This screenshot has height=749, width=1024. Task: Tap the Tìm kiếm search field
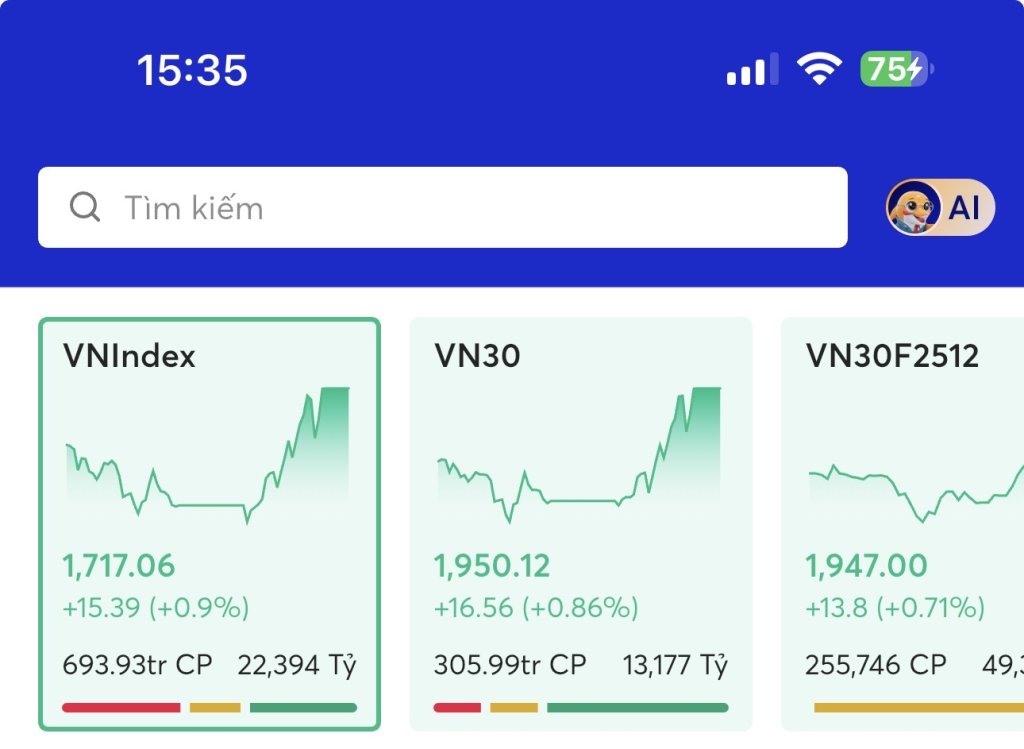pos(442,207)
